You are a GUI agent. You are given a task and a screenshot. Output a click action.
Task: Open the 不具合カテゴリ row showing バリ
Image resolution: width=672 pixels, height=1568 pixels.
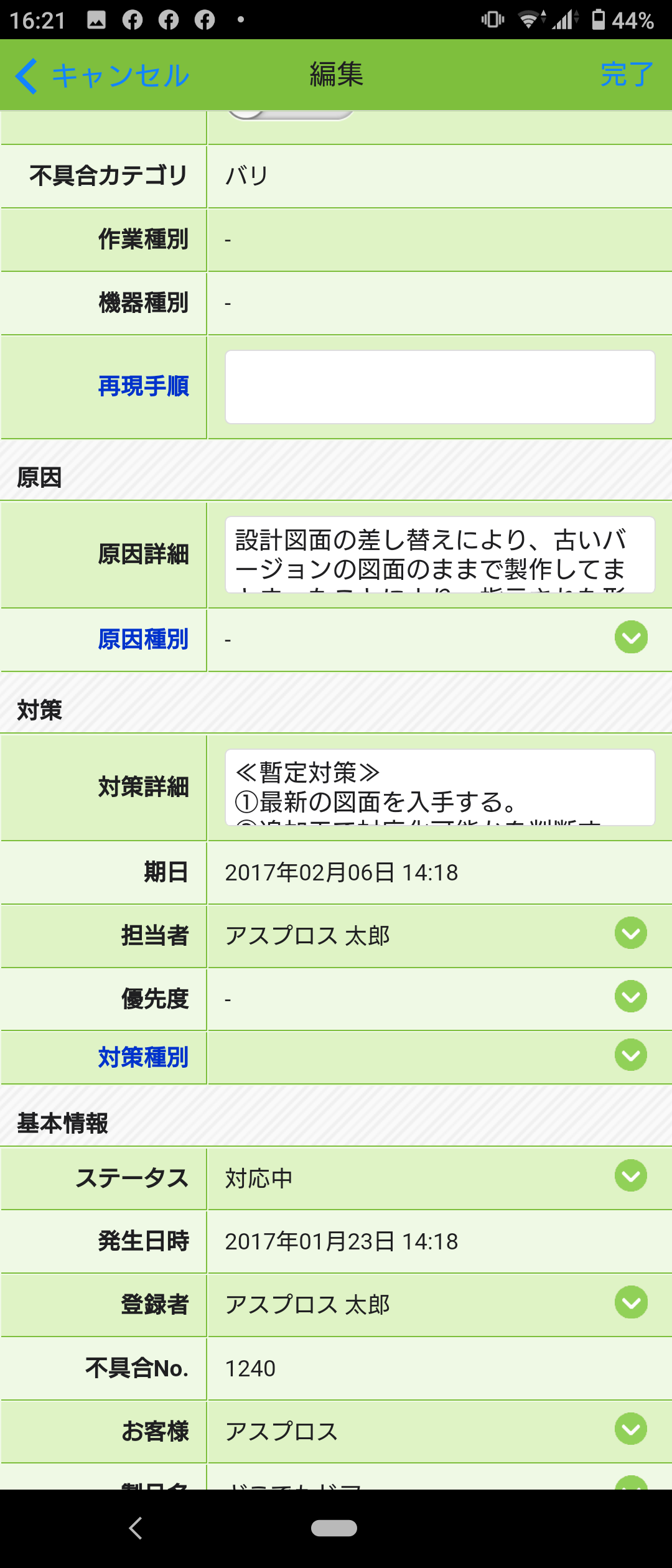(439, 176)
